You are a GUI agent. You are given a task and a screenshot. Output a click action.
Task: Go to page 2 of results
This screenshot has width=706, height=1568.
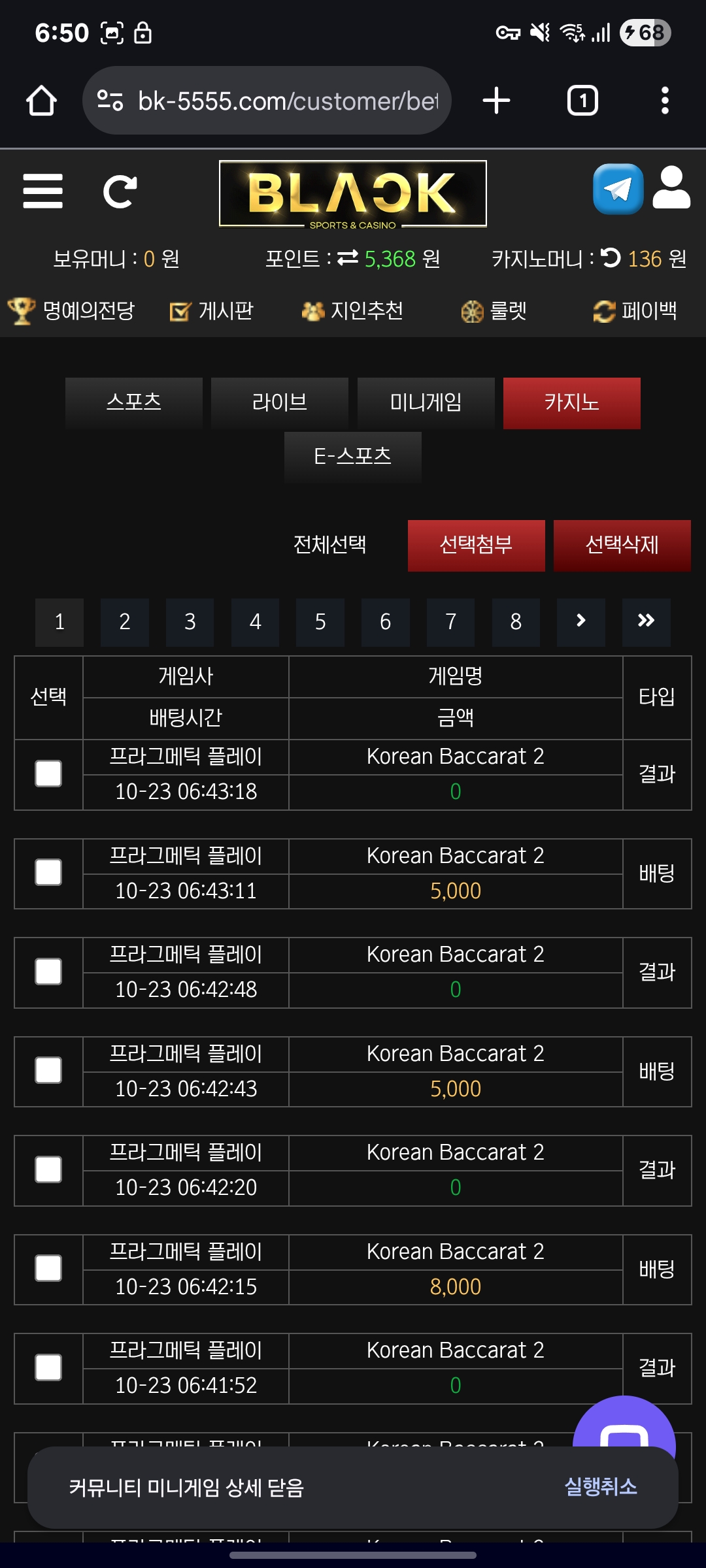click(125, 622)
